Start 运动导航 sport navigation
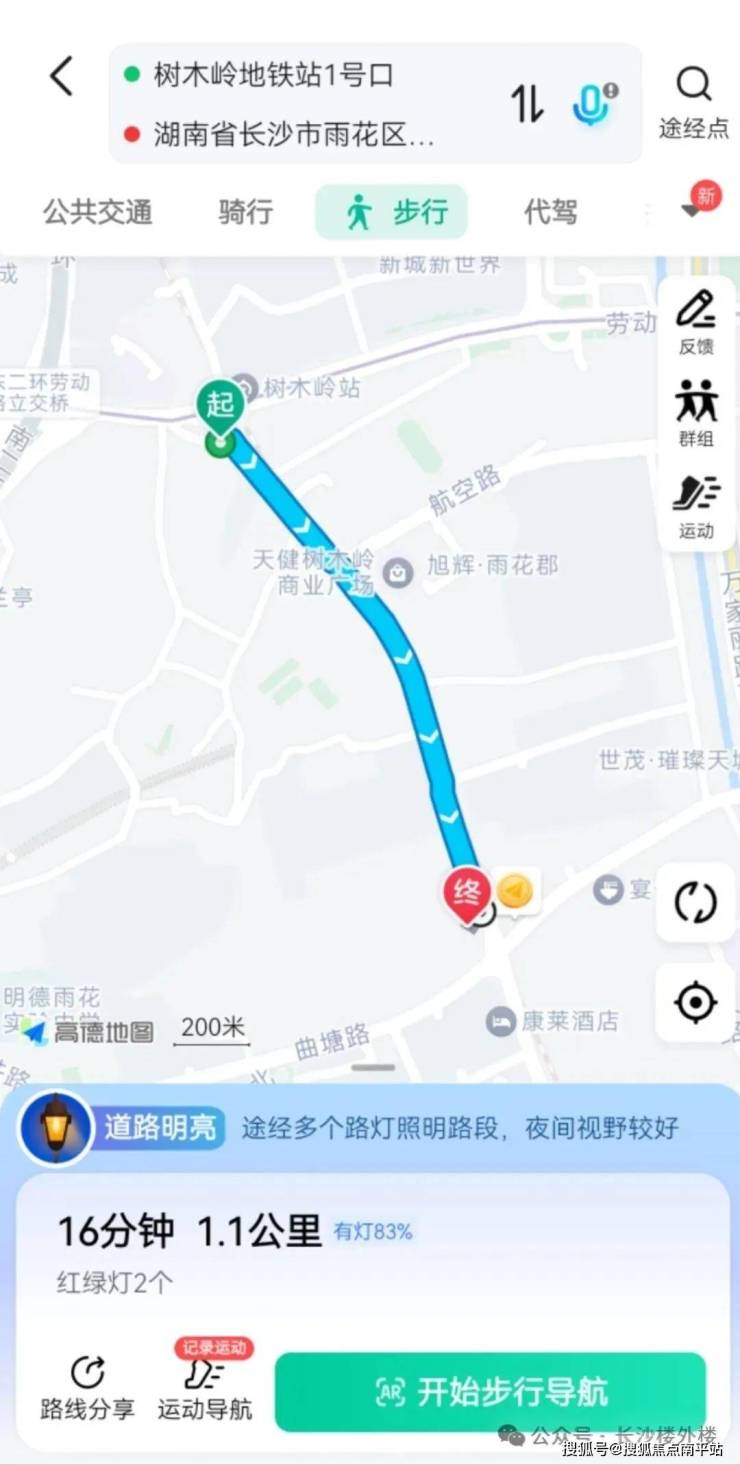Screen dimensions: 740x1465 pos(205,1387)
